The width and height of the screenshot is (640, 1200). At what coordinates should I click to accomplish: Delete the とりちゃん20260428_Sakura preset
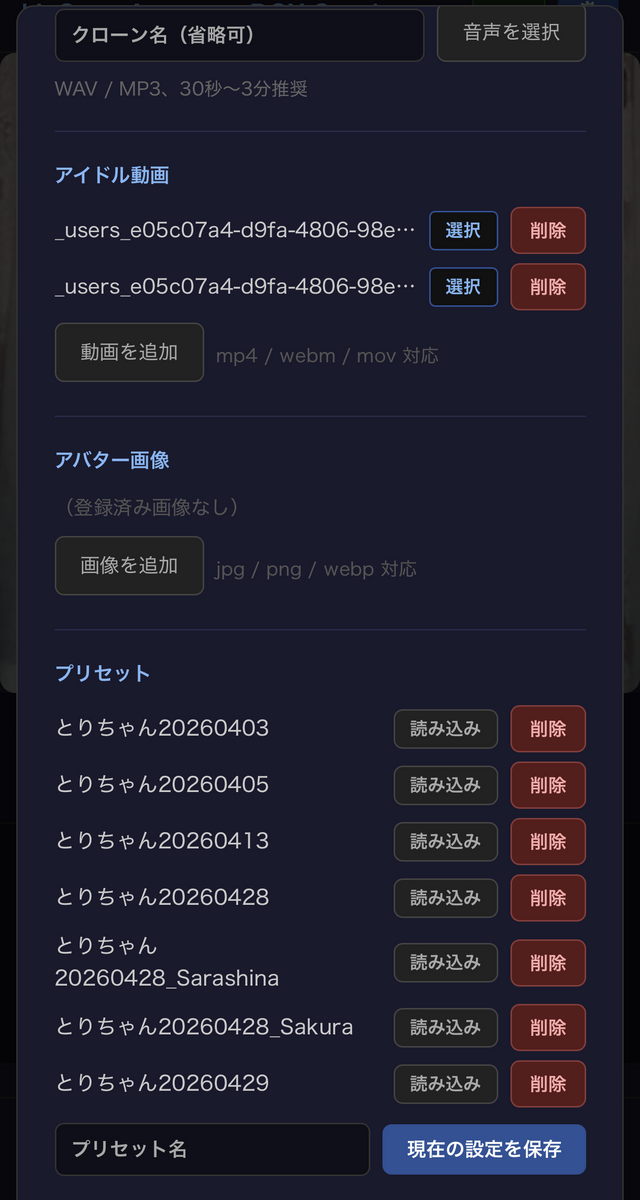coord(548,1027)
